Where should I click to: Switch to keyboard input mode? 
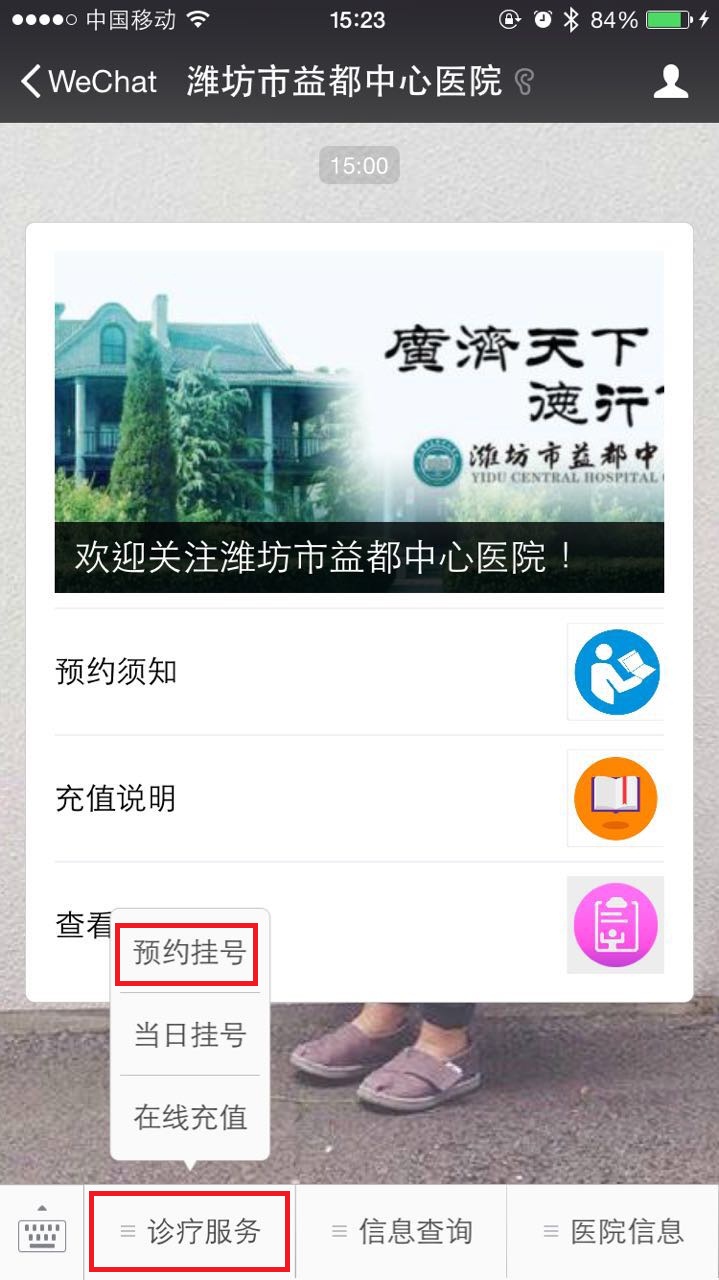point(42,1232)
